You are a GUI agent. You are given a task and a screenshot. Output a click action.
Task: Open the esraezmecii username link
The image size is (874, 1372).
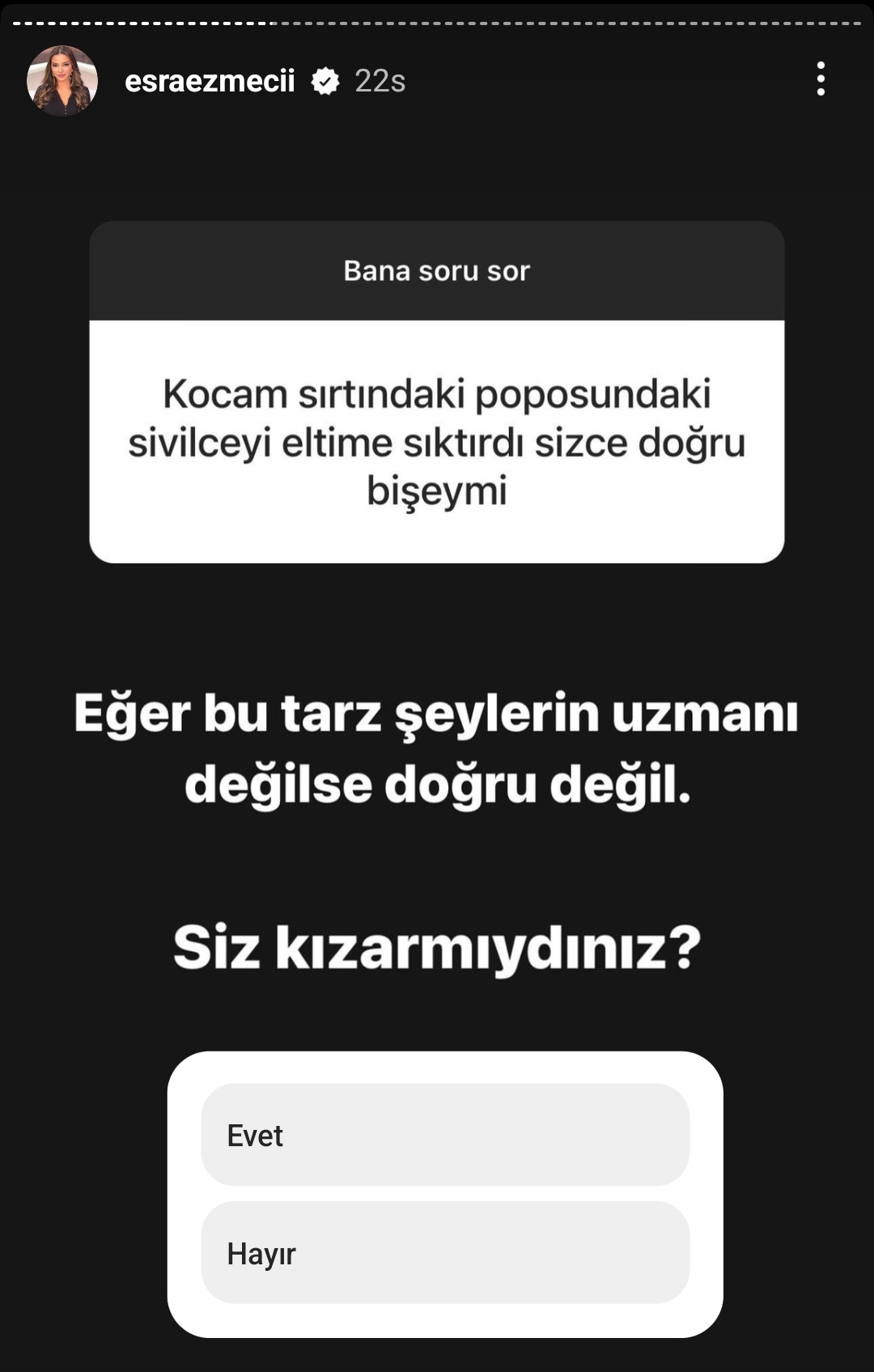coord(210,81)
